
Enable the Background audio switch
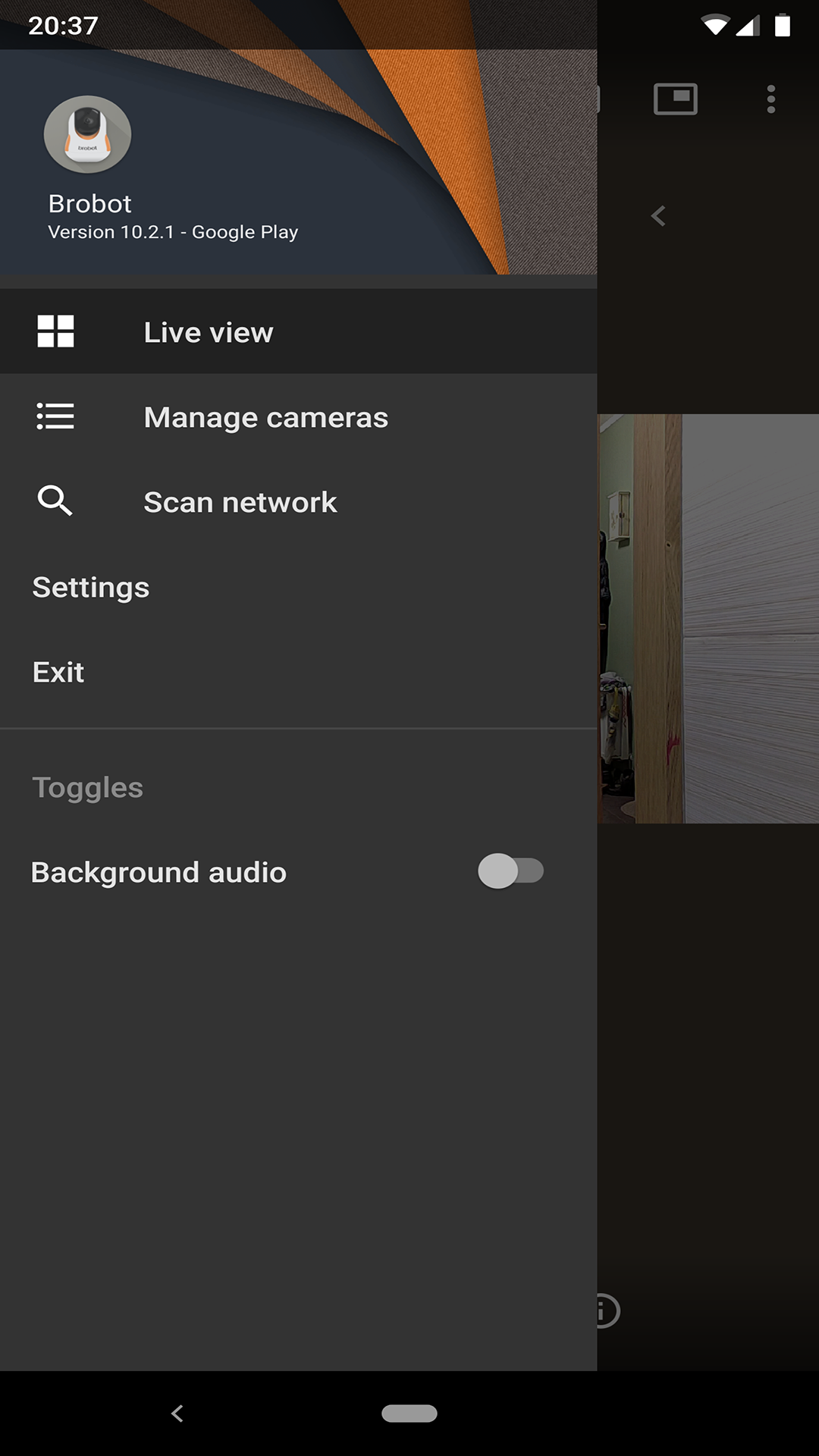[x=510, y=871]
